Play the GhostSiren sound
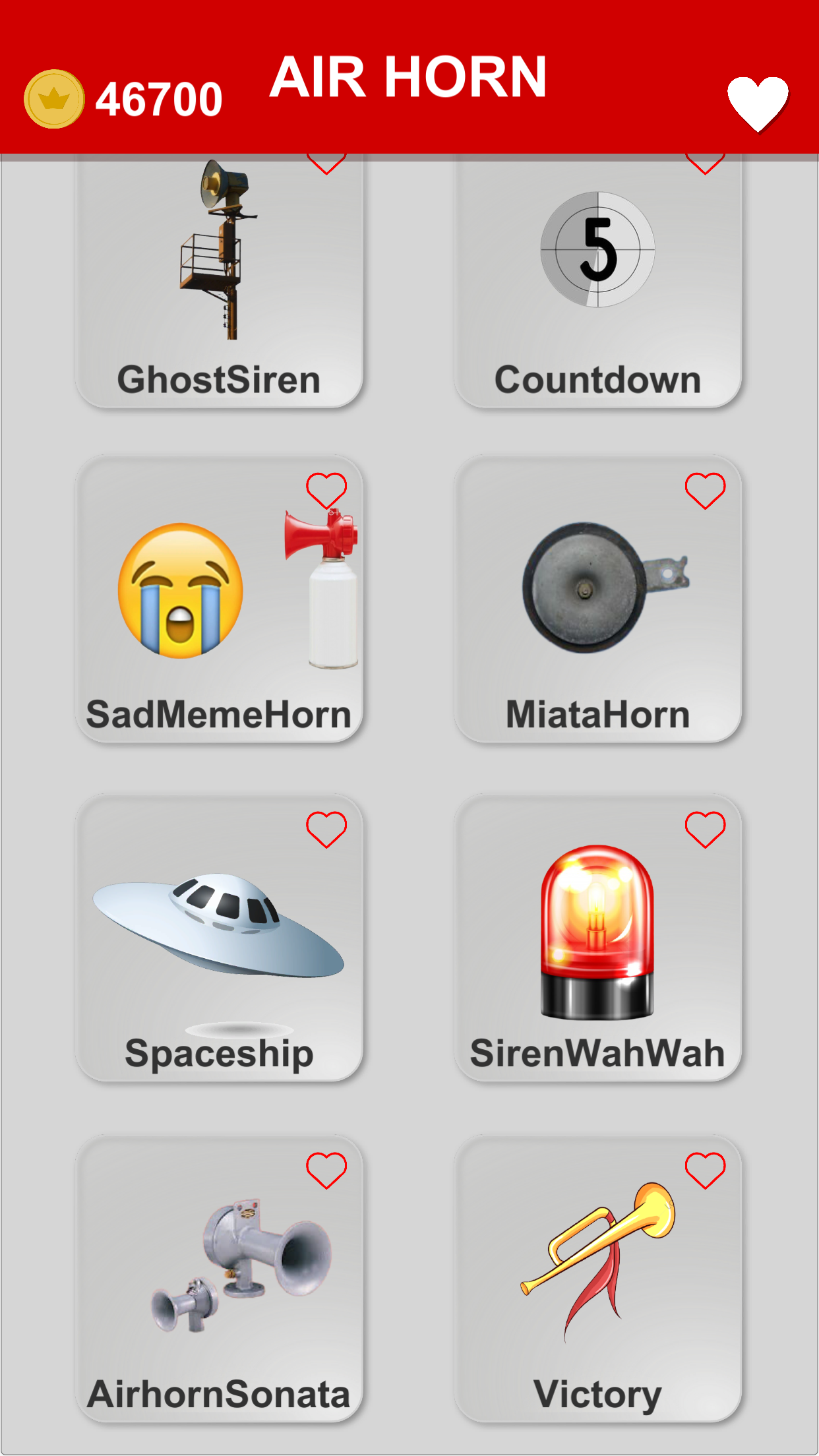The width and height of the screenshot is (819, 1456). 219,277
